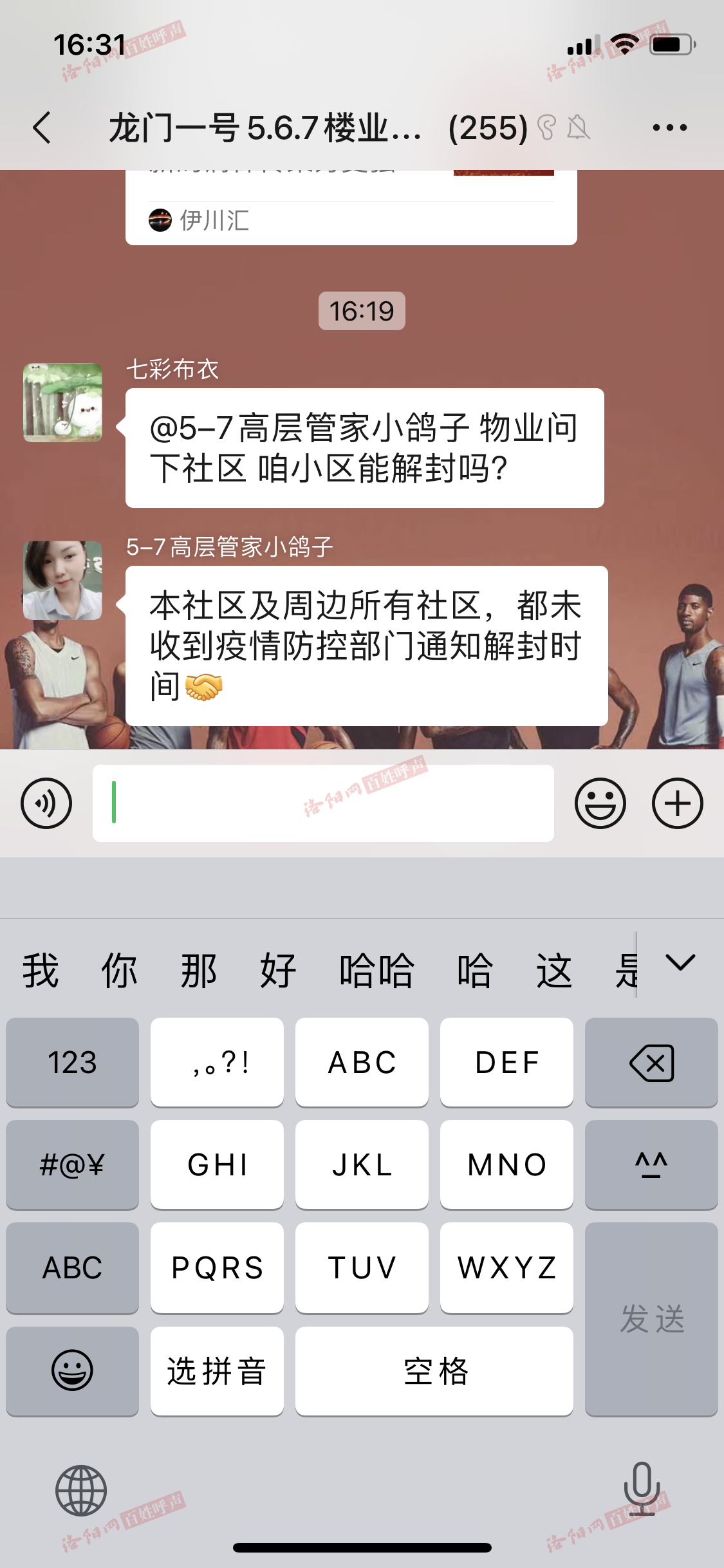
Task: Tap the keyboard backspace key
Action: click(x=651, y=1063)
